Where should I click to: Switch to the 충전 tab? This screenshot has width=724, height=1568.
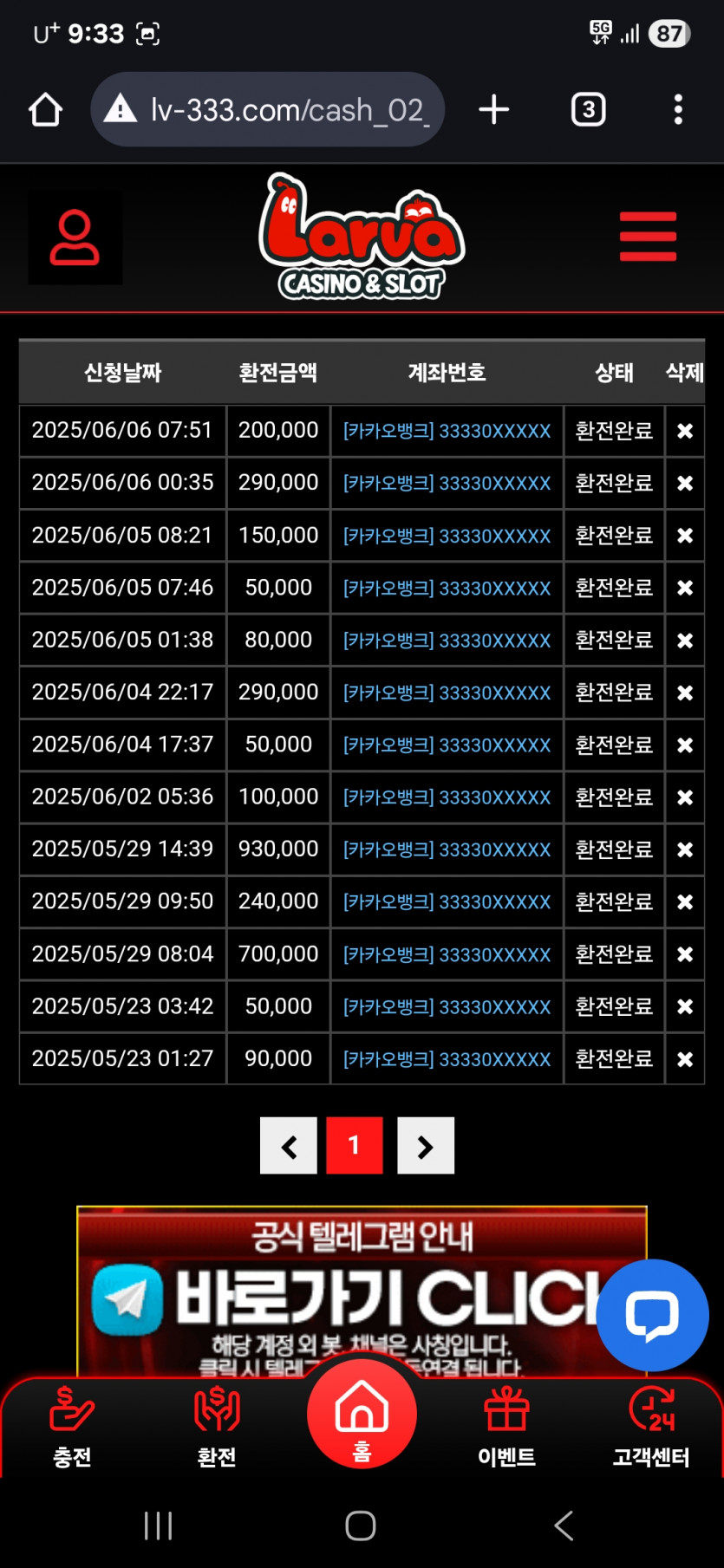coord(72,1428)
